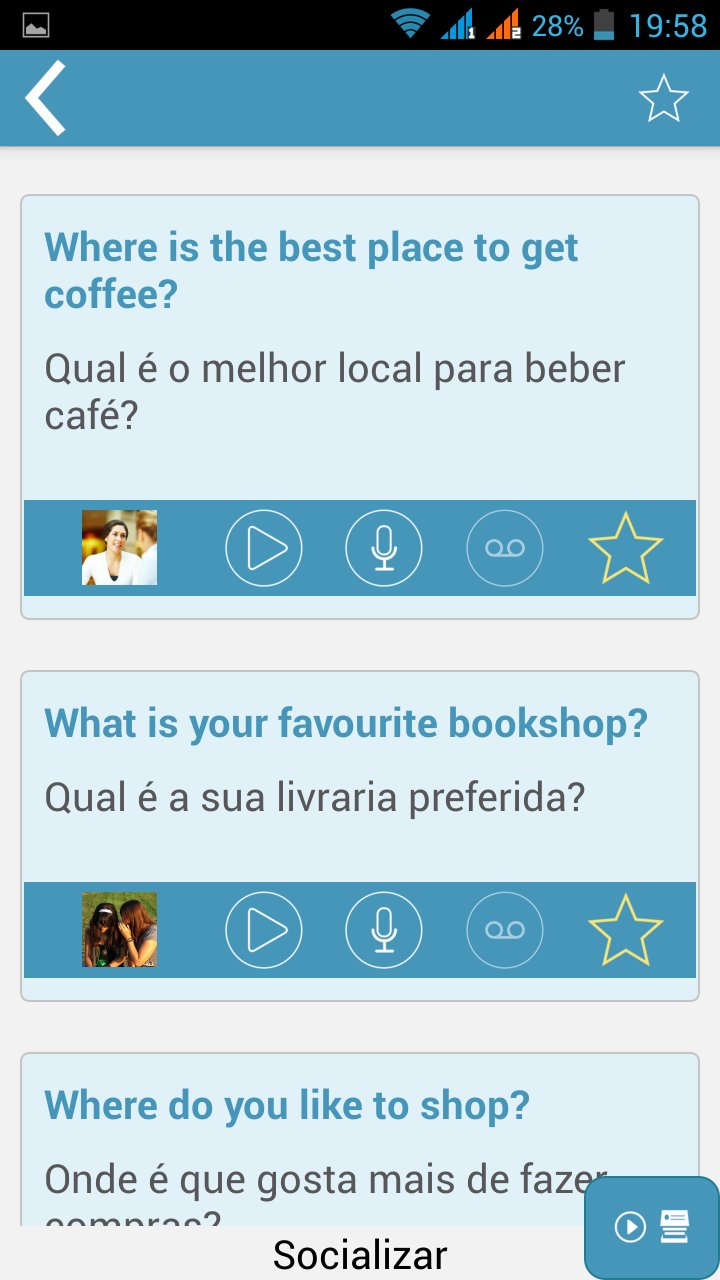Tap the star icon in the top bar
The width and height of the screenshot is (720, 1280).
coord(663,99)
